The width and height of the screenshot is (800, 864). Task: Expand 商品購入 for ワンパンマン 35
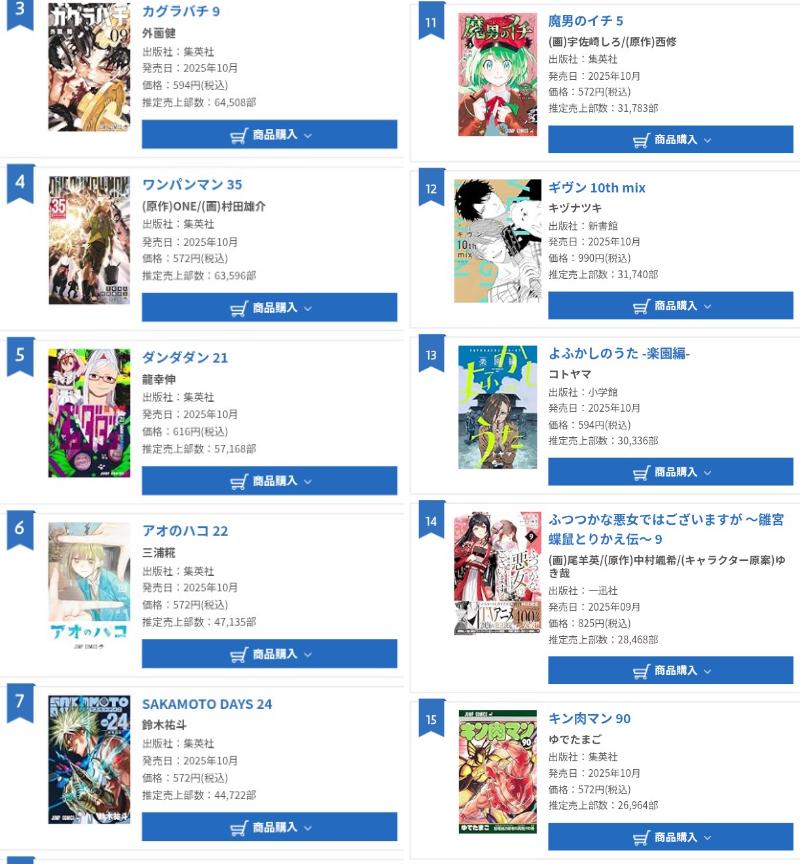269,307
